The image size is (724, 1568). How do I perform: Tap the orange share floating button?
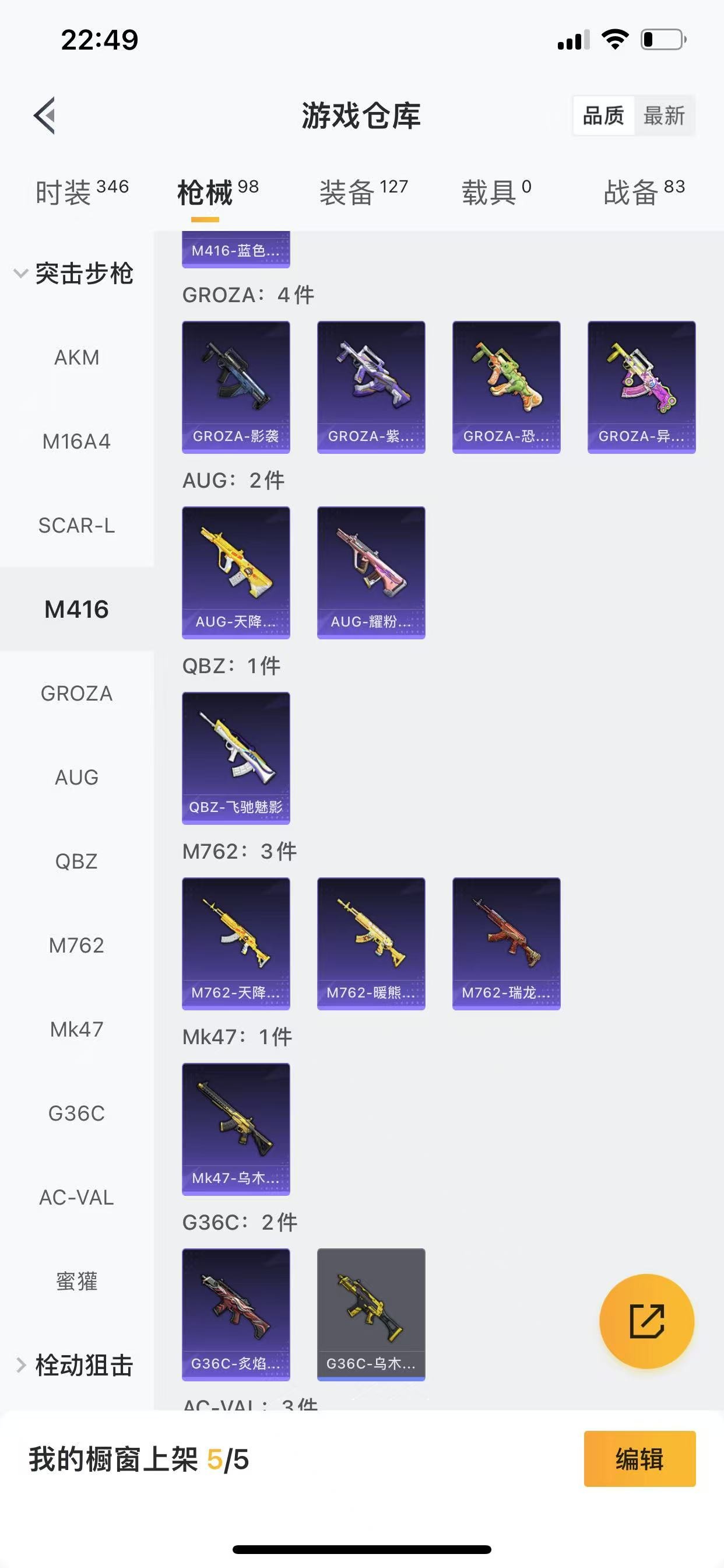646,1321
